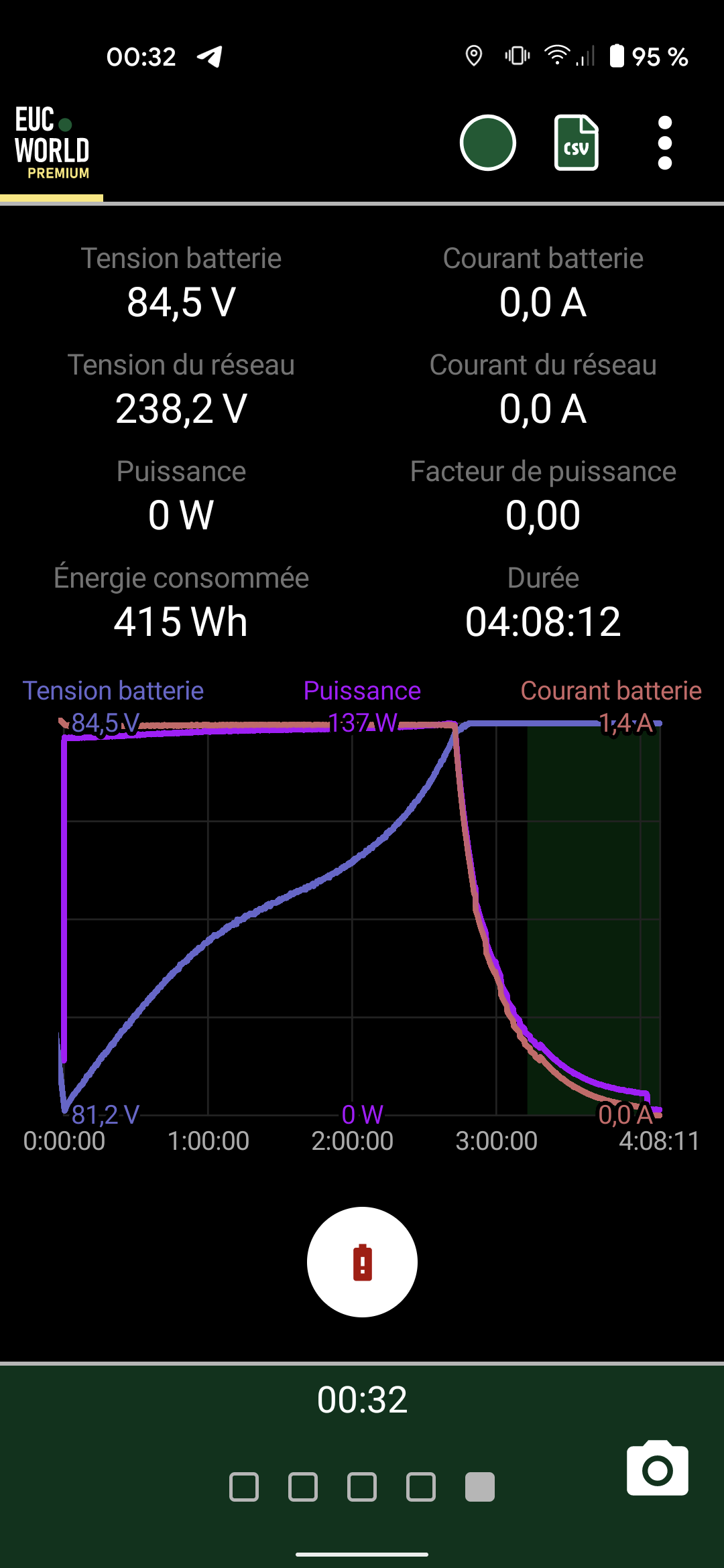Select the Courant batterie chart legend

(611, 691)
